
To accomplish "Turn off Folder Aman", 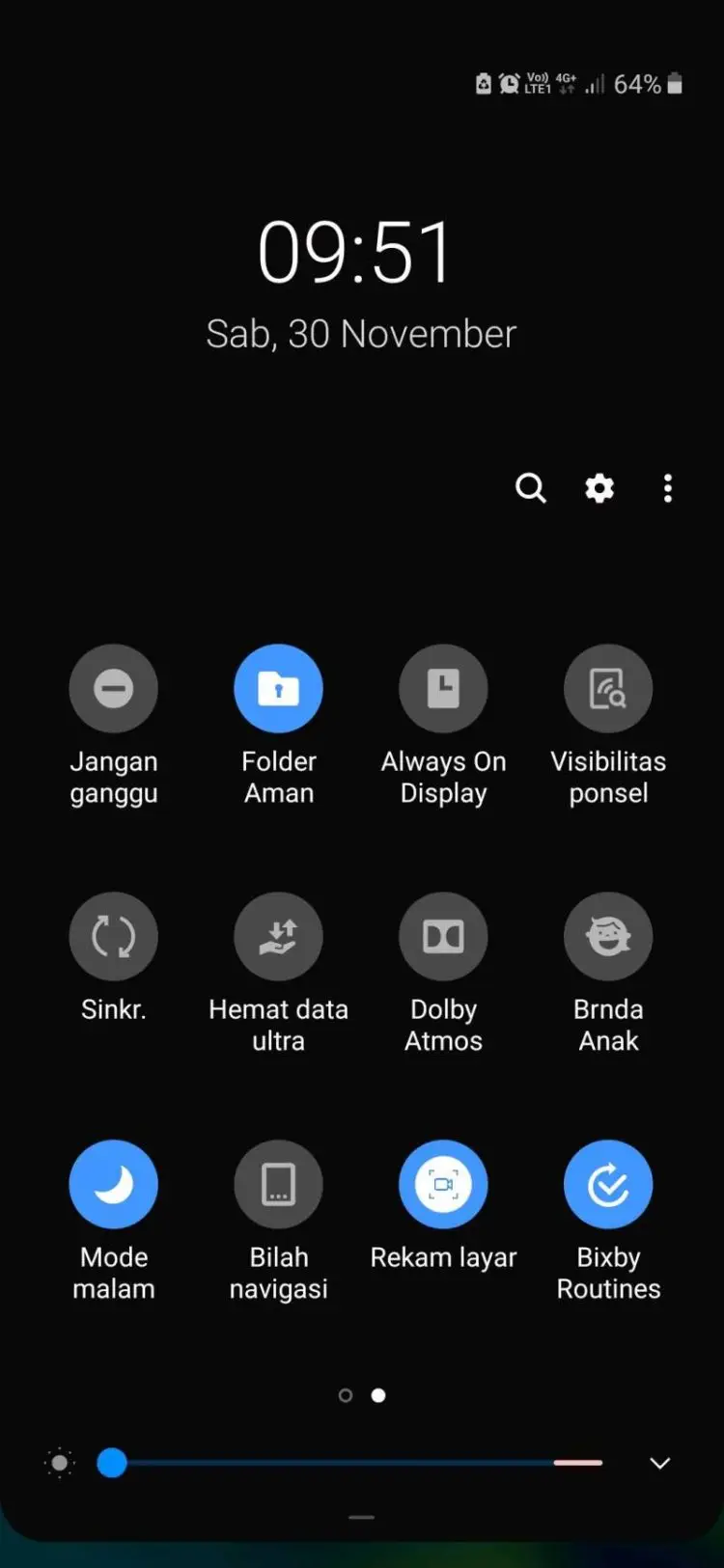I will coord(278,689).
